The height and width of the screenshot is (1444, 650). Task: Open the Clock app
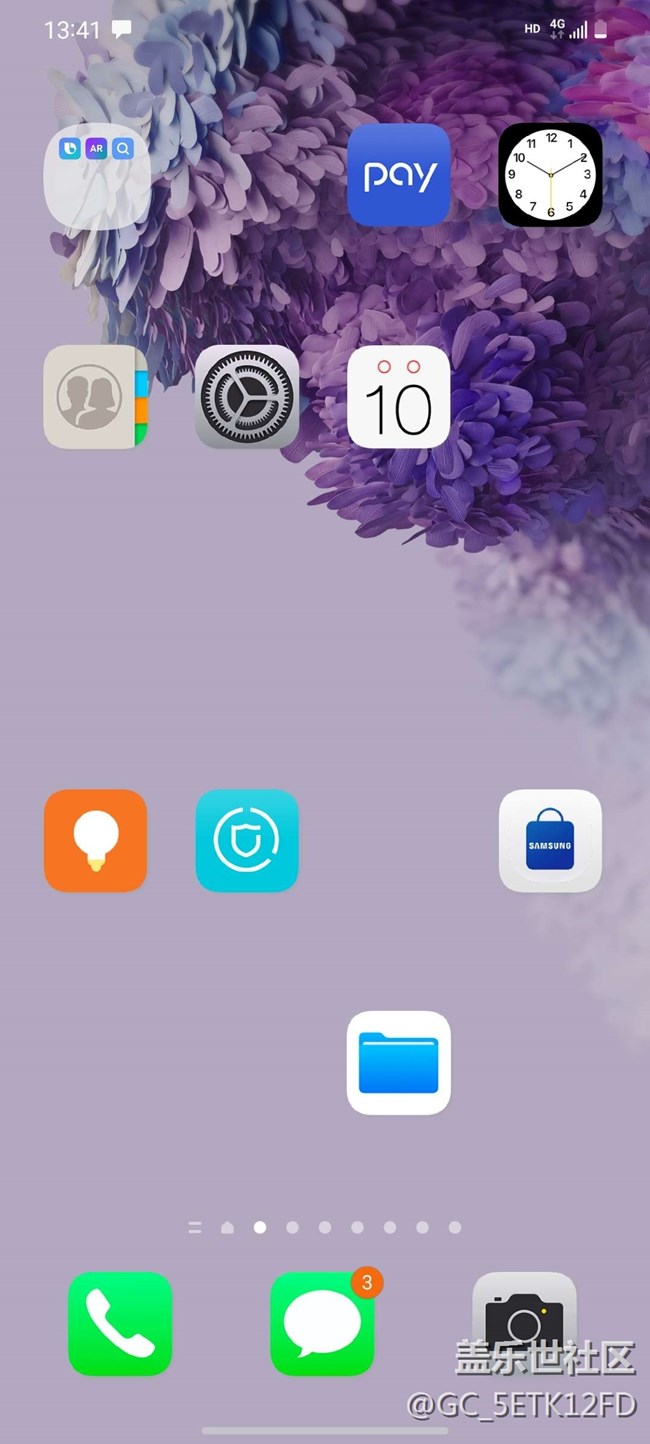pyautogui.click(x=550, y=175)
